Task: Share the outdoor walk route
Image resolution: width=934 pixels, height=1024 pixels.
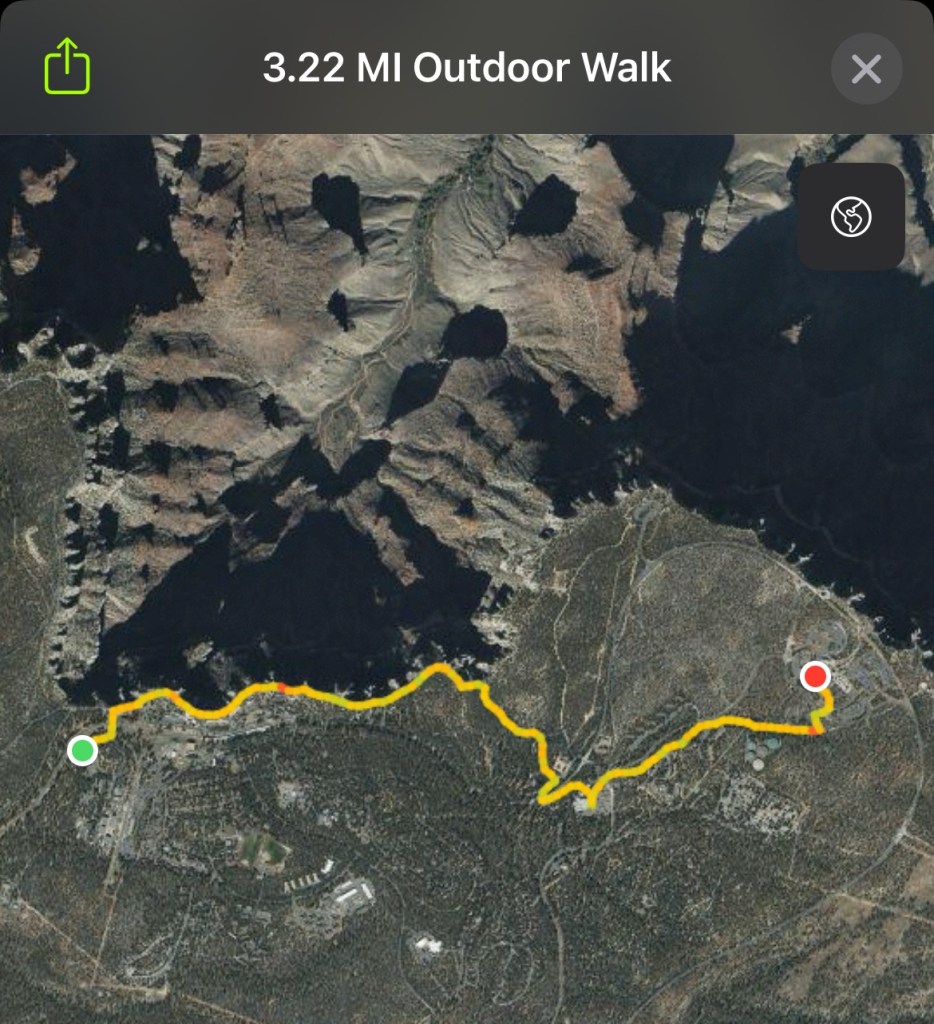Action: coord(67,67)
